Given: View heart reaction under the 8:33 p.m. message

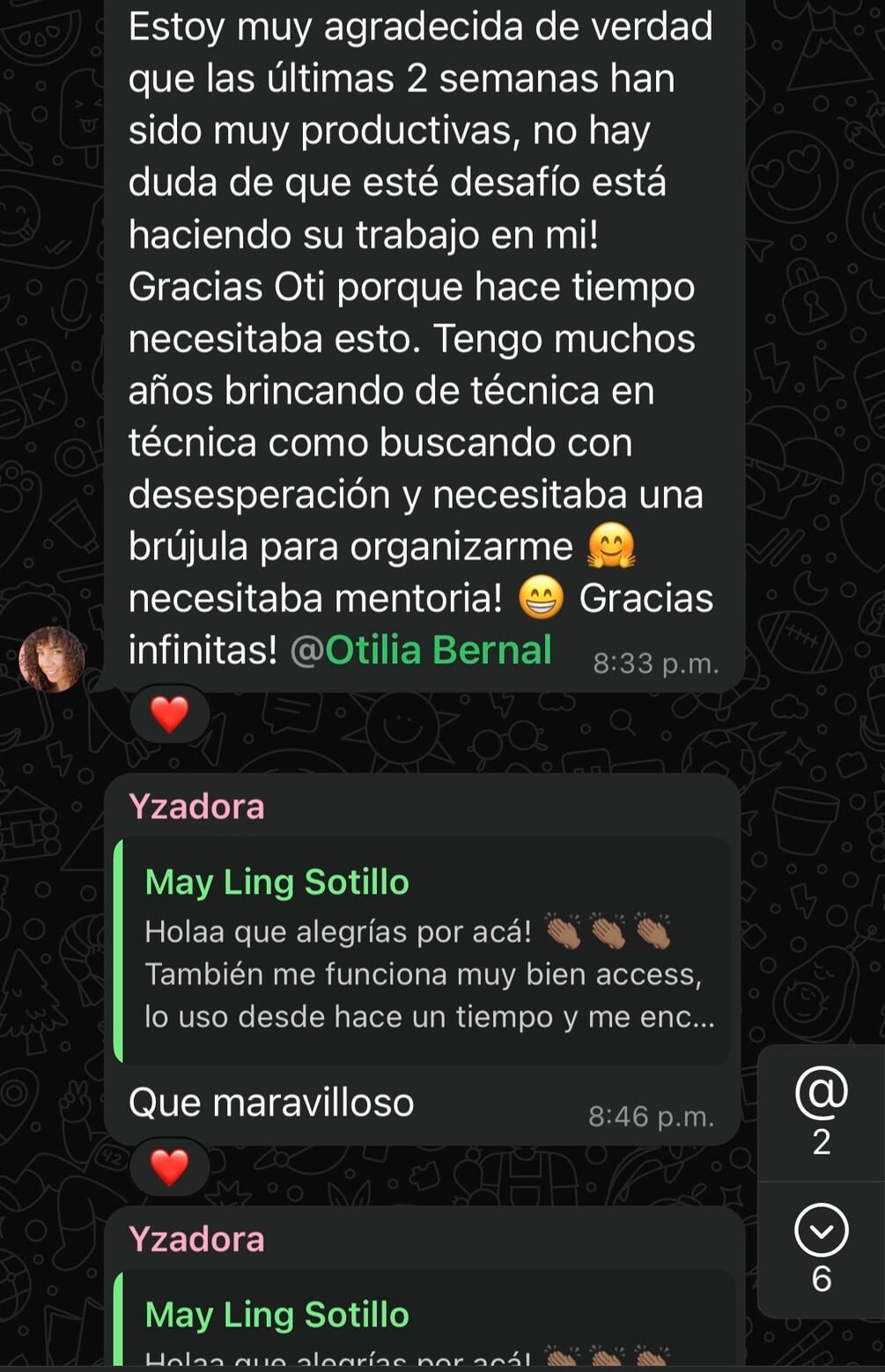Looking at the screenshot, I should coord(169,714).
